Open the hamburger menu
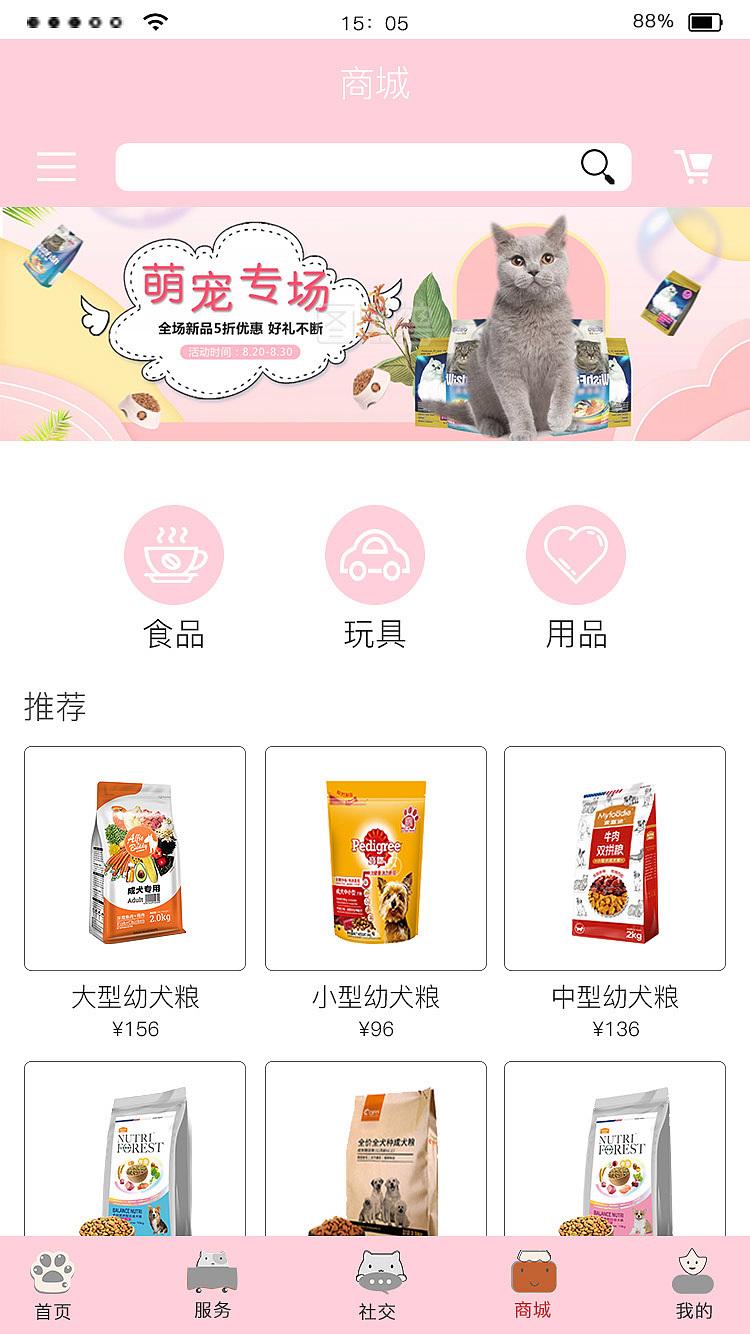The image size is (750, 1334). click(x=56, y=167)
